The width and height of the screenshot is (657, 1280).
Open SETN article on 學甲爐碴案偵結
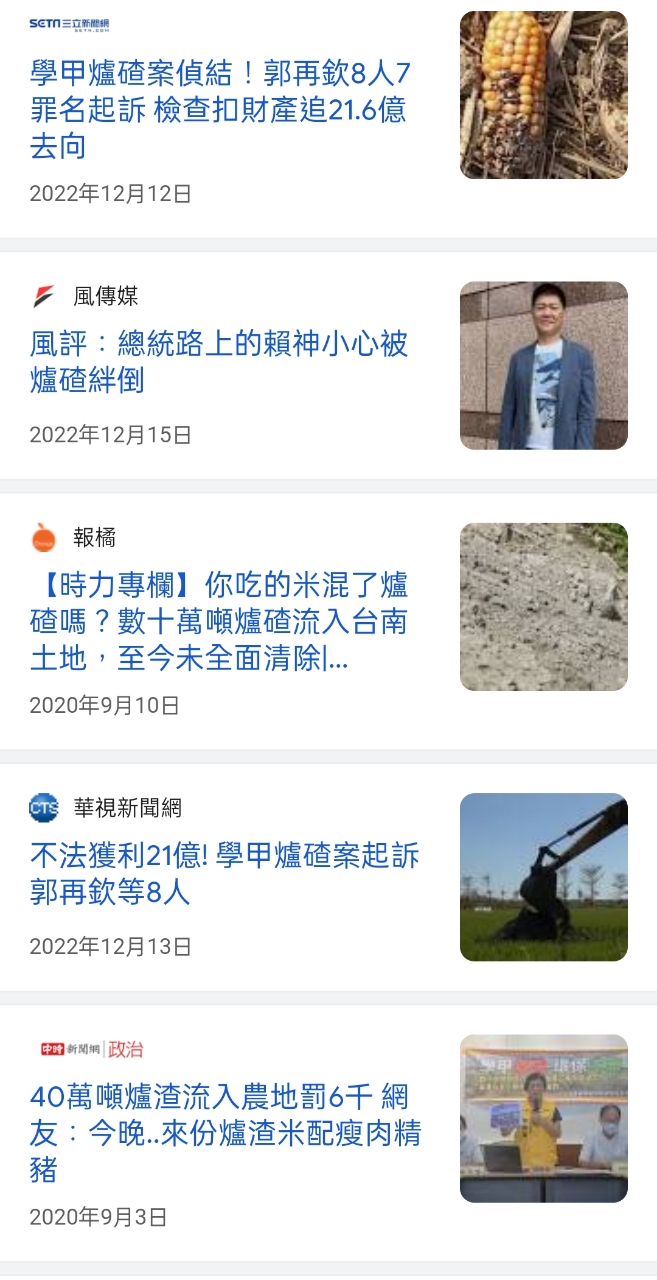[x=220, y=110]
